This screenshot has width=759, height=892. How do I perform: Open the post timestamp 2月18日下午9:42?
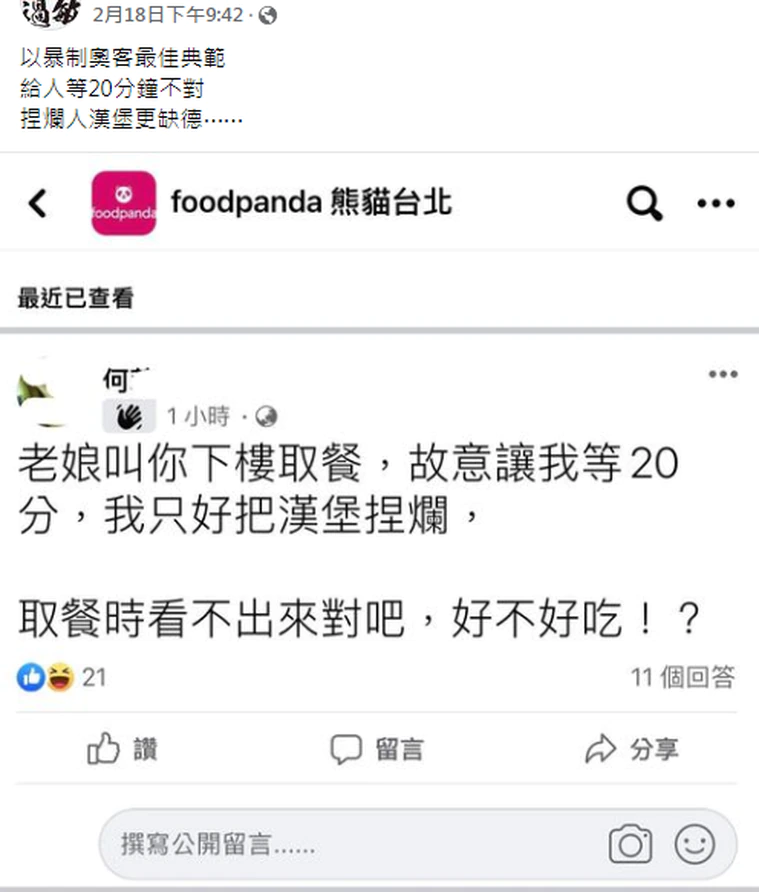click(x=166, y=15)
